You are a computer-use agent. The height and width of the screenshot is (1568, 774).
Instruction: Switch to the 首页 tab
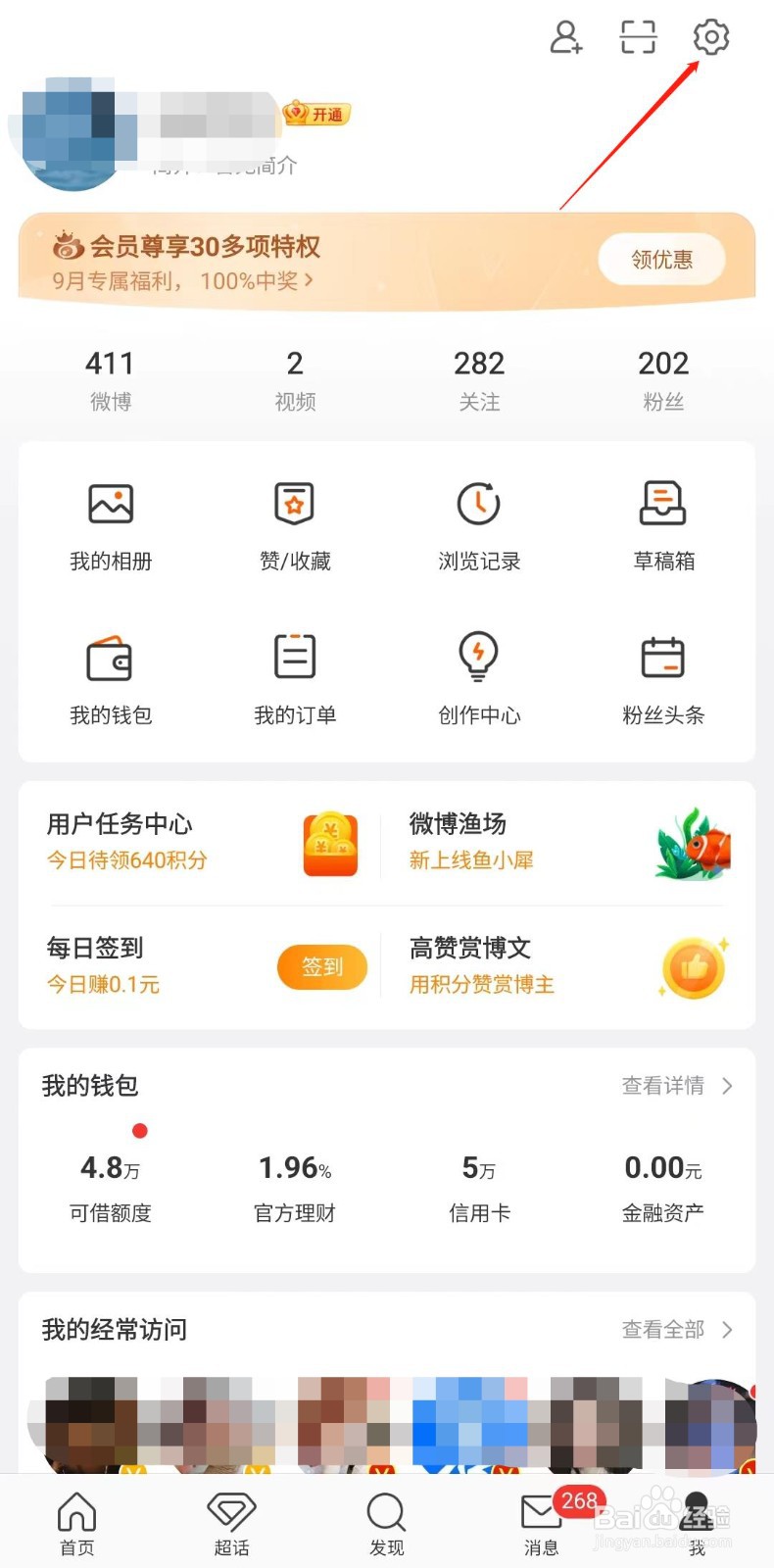(x=76, y=1525)
